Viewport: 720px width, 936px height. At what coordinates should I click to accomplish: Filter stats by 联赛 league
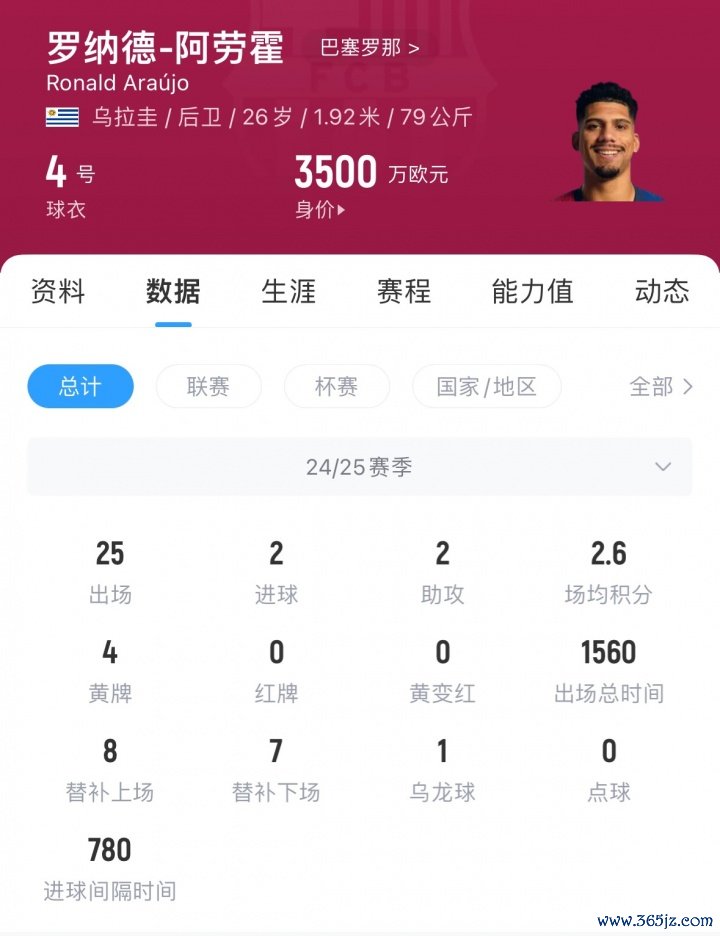click(208, 386)
